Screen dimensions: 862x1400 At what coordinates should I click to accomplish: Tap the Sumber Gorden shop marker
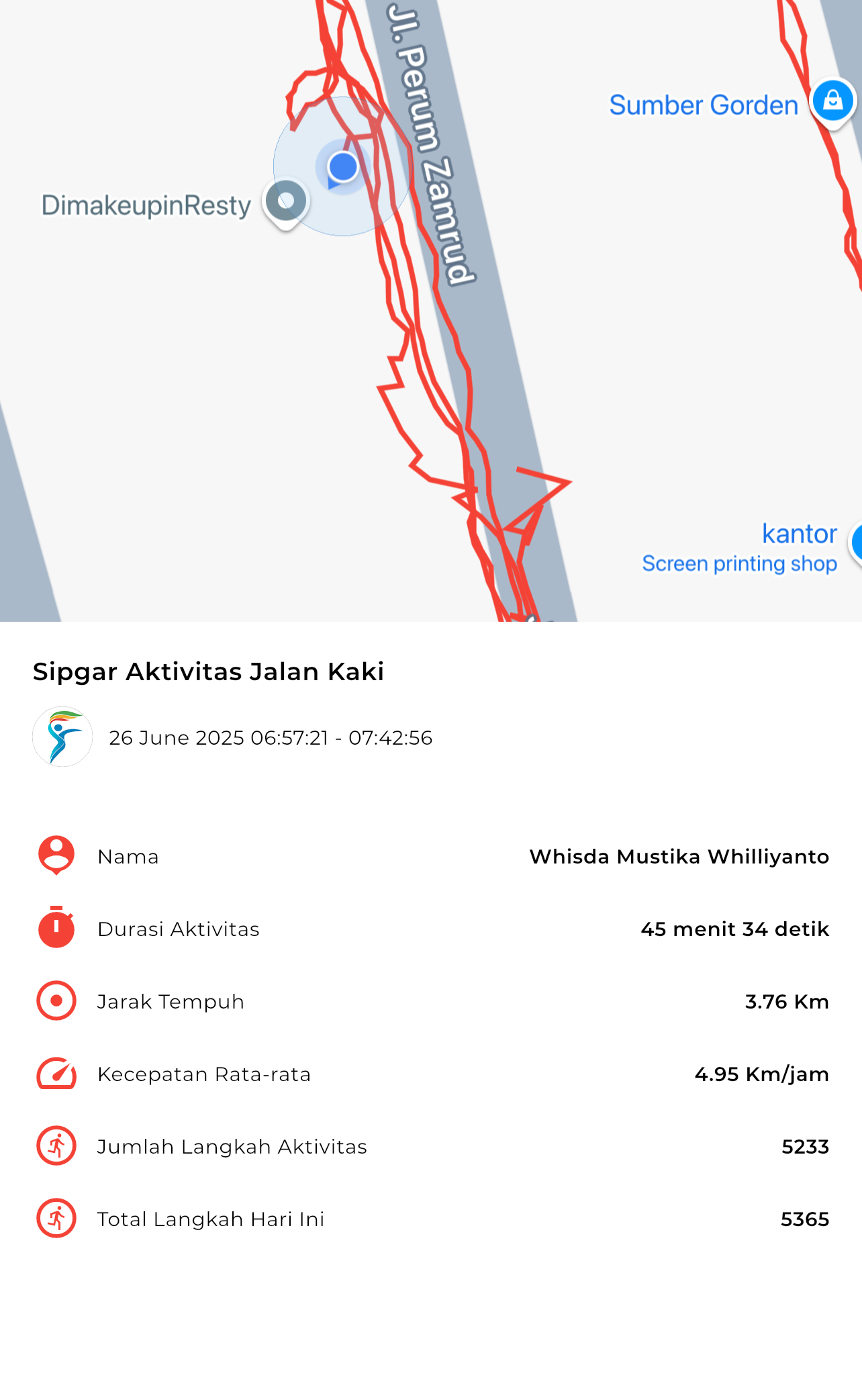coord(832,103)
